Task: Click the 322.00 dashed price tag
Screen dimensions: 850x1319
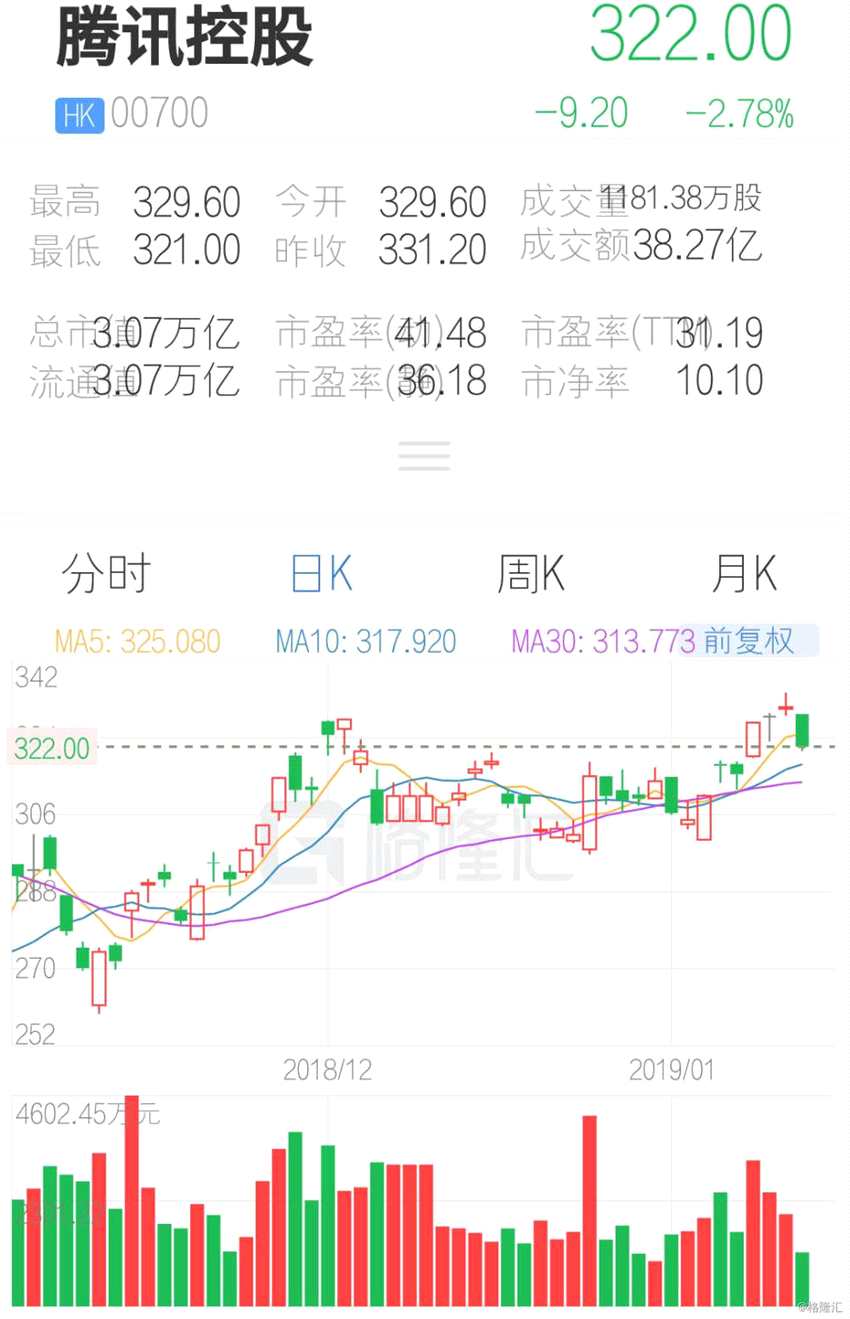Action: [51, 748]
